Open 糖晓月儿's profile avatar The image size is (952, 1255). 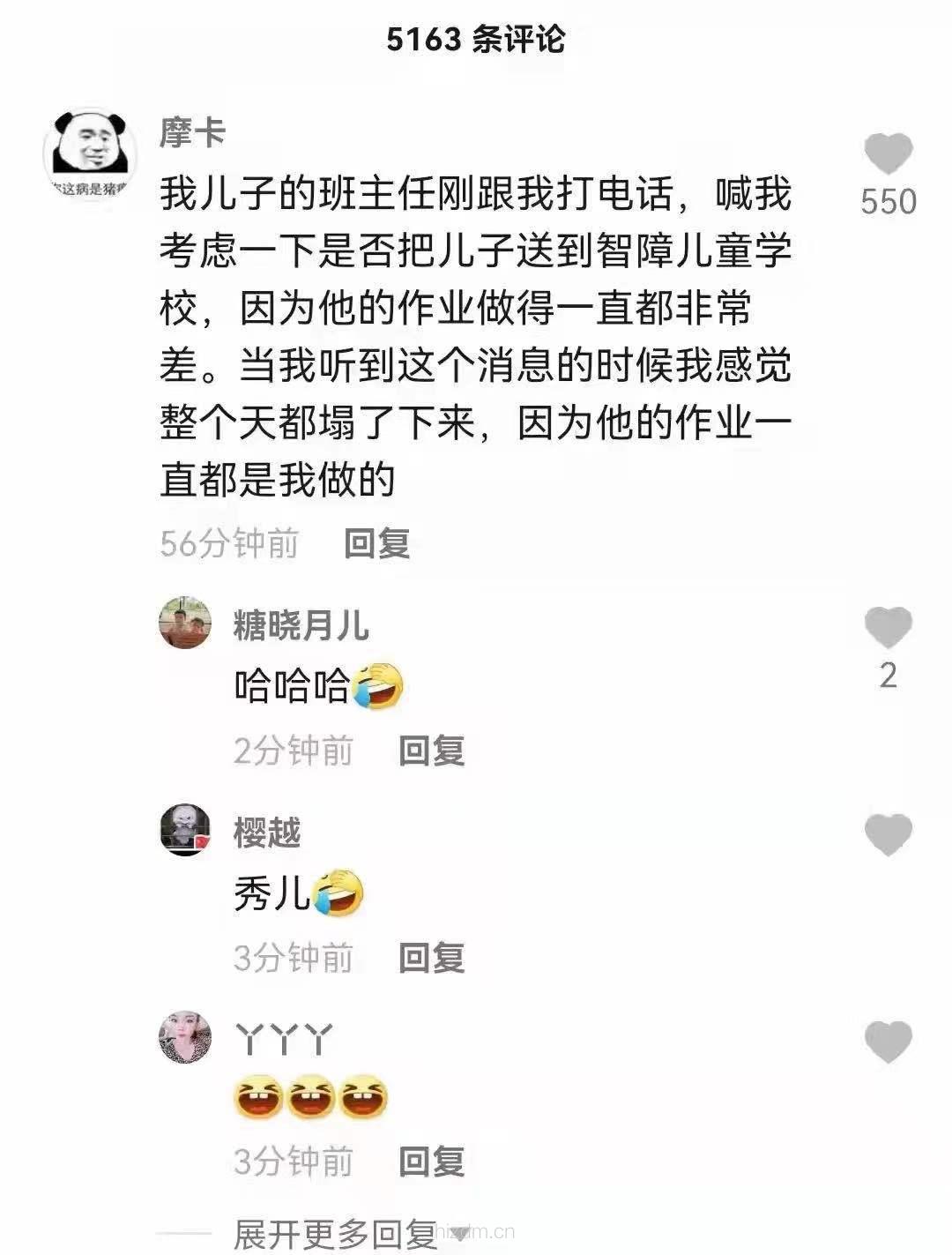(185, 623)
